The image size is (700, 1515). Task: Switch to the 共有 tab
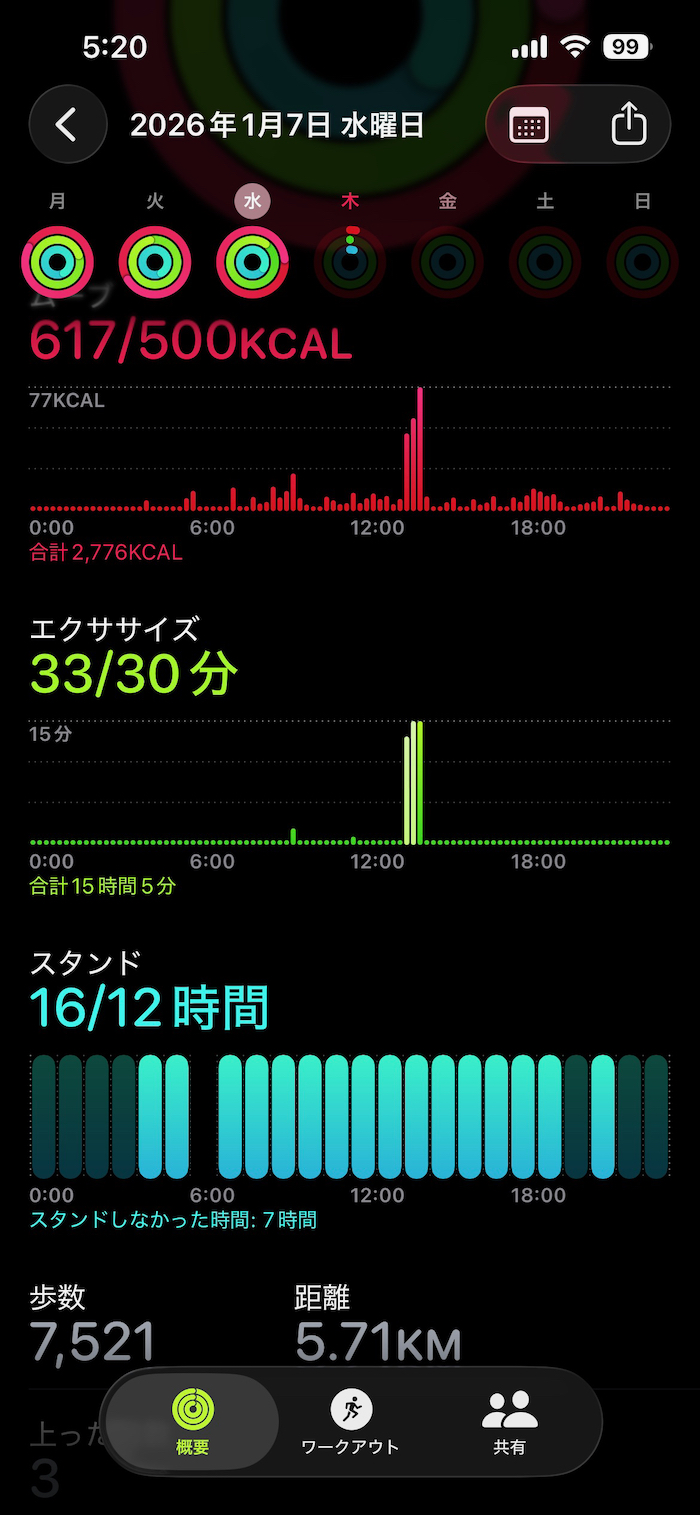tap(509, 1421)
